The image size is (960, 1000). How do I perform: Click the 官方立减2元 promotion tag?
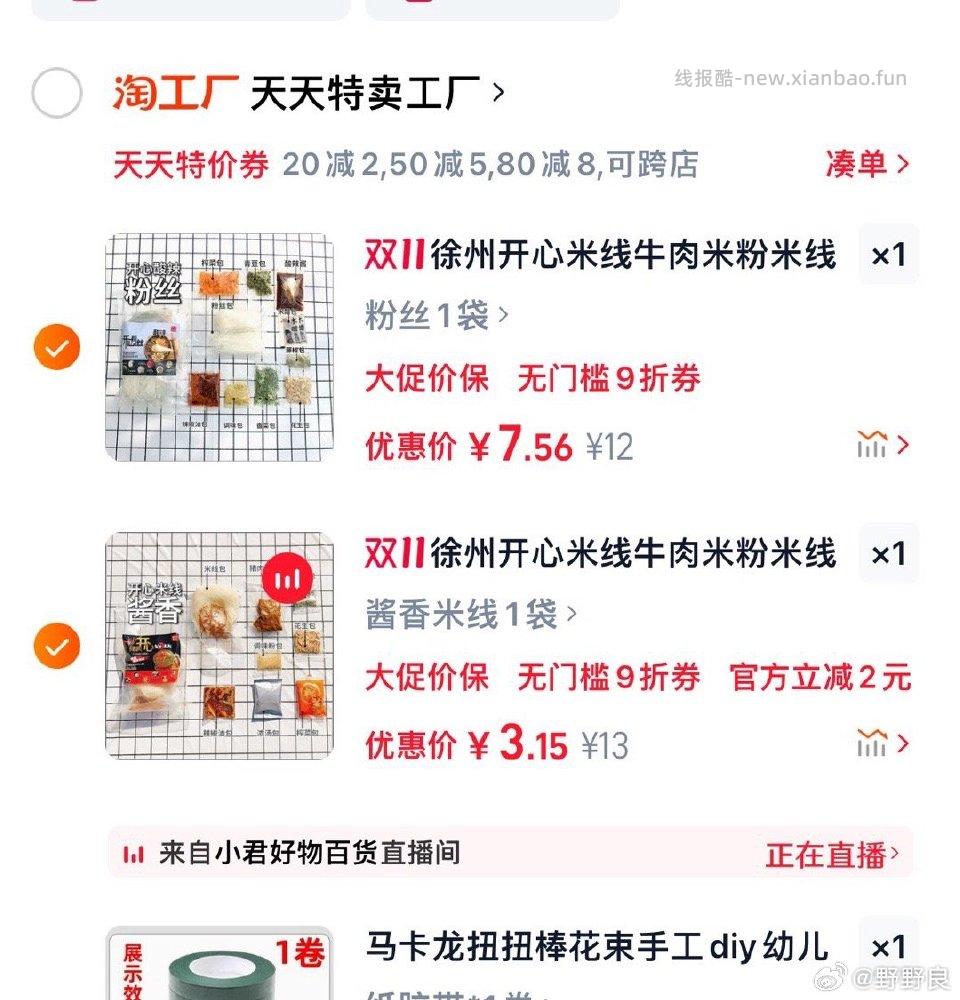click(819, 678)
